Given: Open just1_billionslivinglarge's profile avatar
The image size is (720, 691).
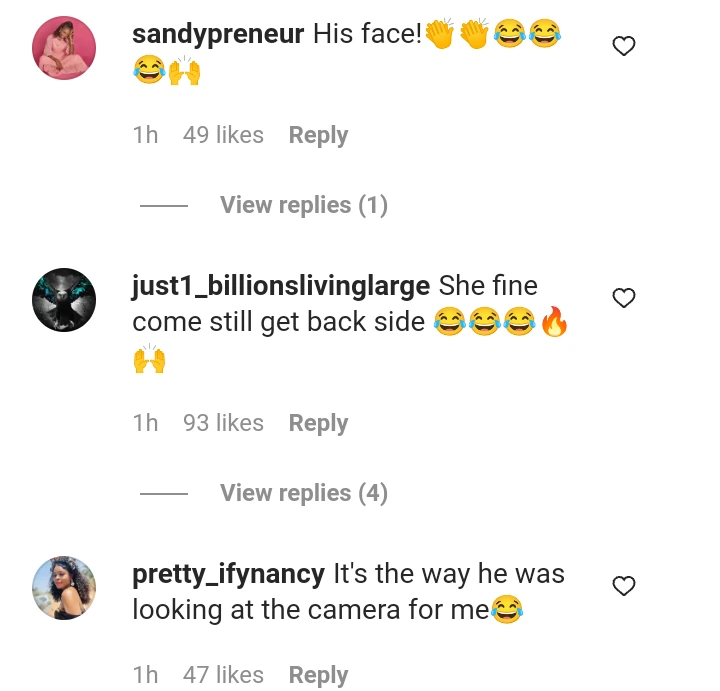Looking at the screenshot, I should (64, 300).
